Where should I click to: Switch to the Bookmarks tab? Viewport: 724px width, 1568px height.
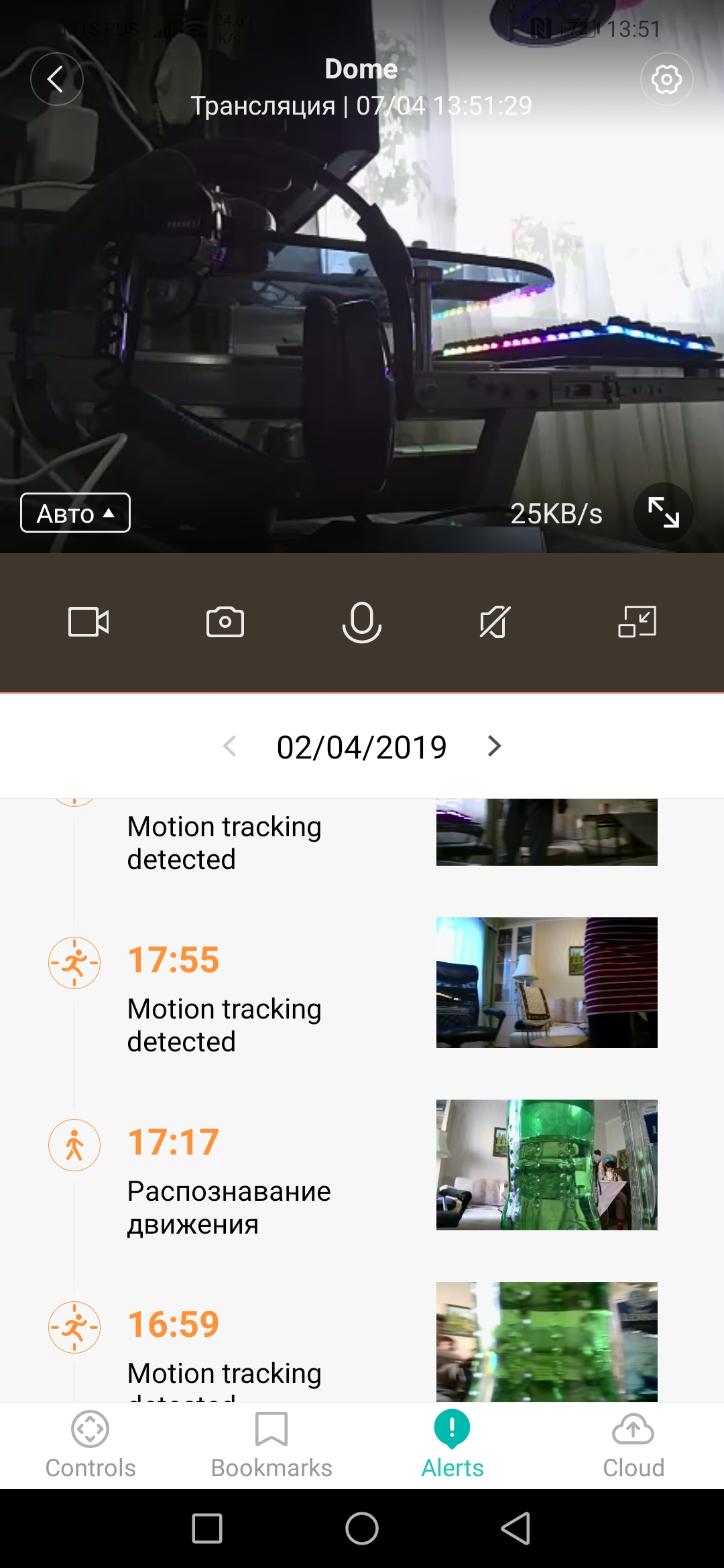pos(271,1445)
